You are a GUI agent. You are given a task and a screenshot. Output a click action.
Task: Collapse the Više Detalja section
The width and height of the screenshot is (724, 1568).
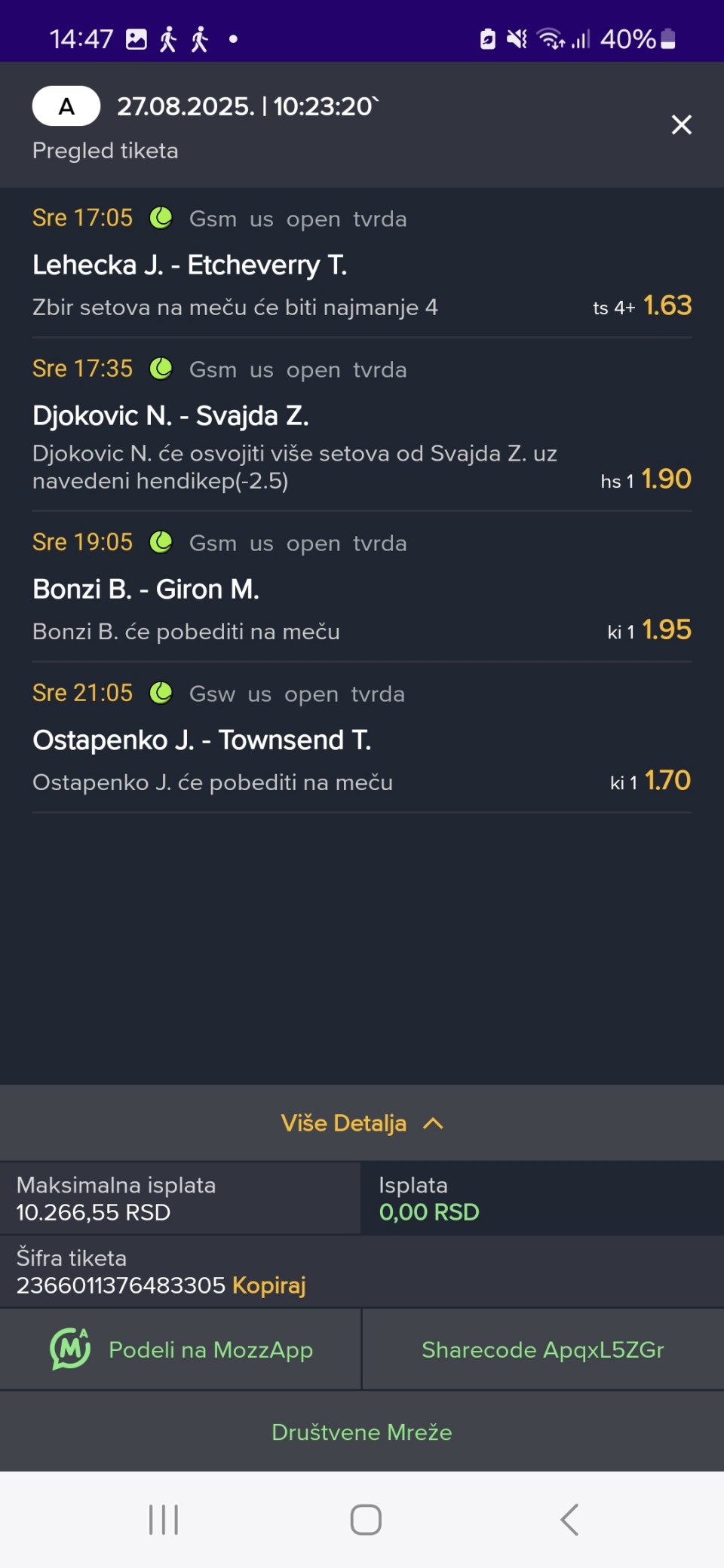[362, 1123]
